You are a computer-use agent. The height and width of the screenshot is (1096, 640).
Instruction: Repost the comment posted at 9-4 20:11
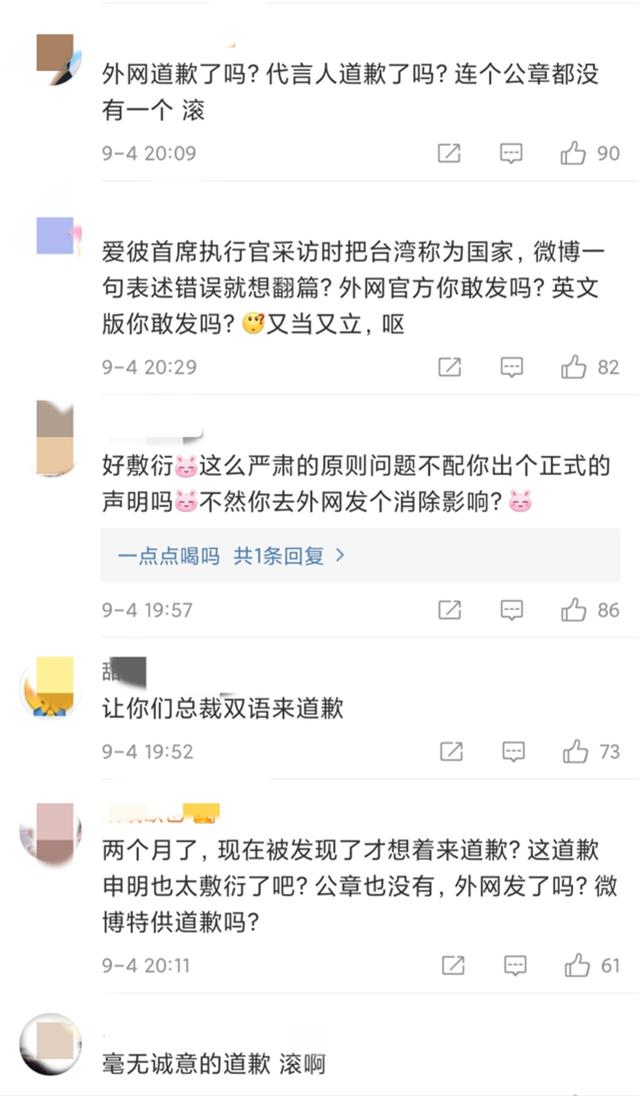(452, 965)
